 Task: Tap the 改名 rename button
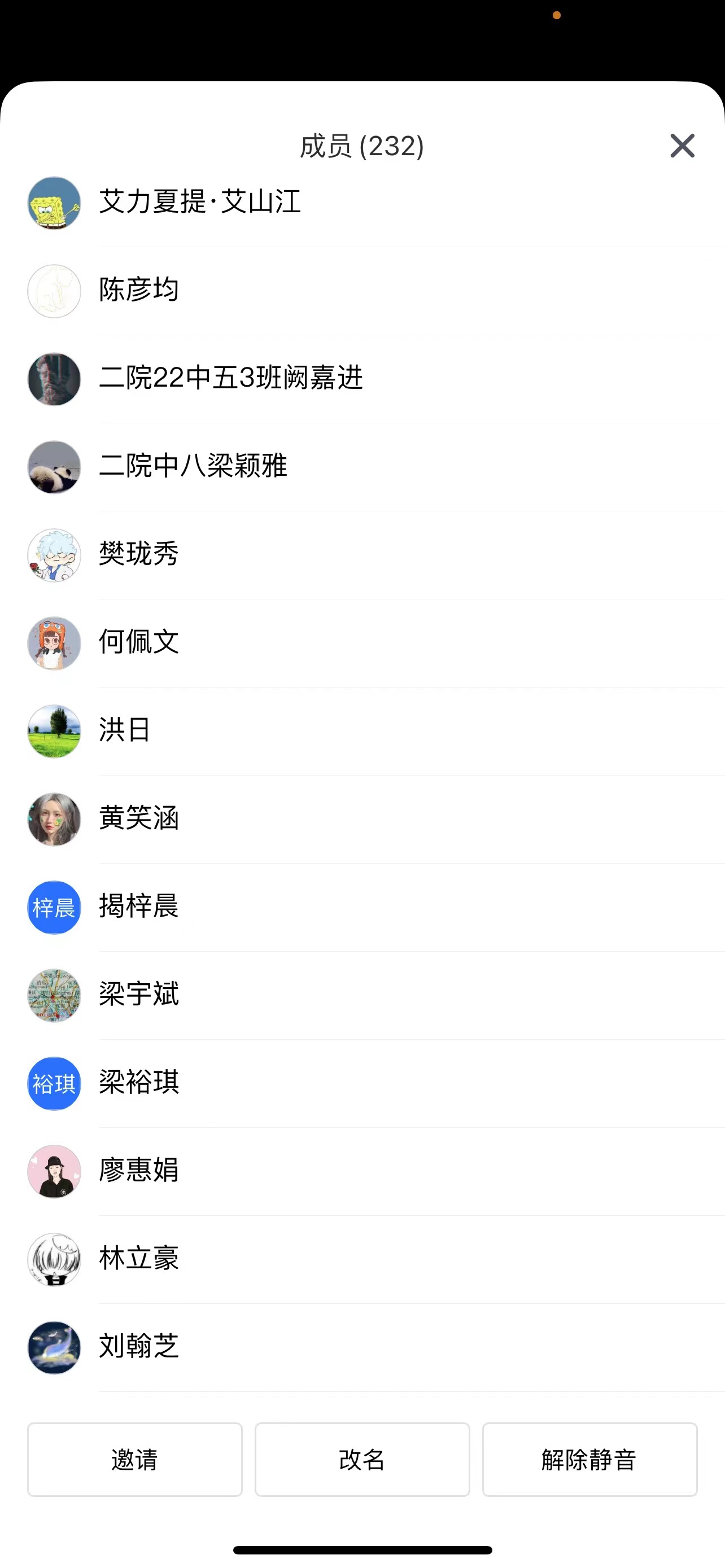(362, 1459)
